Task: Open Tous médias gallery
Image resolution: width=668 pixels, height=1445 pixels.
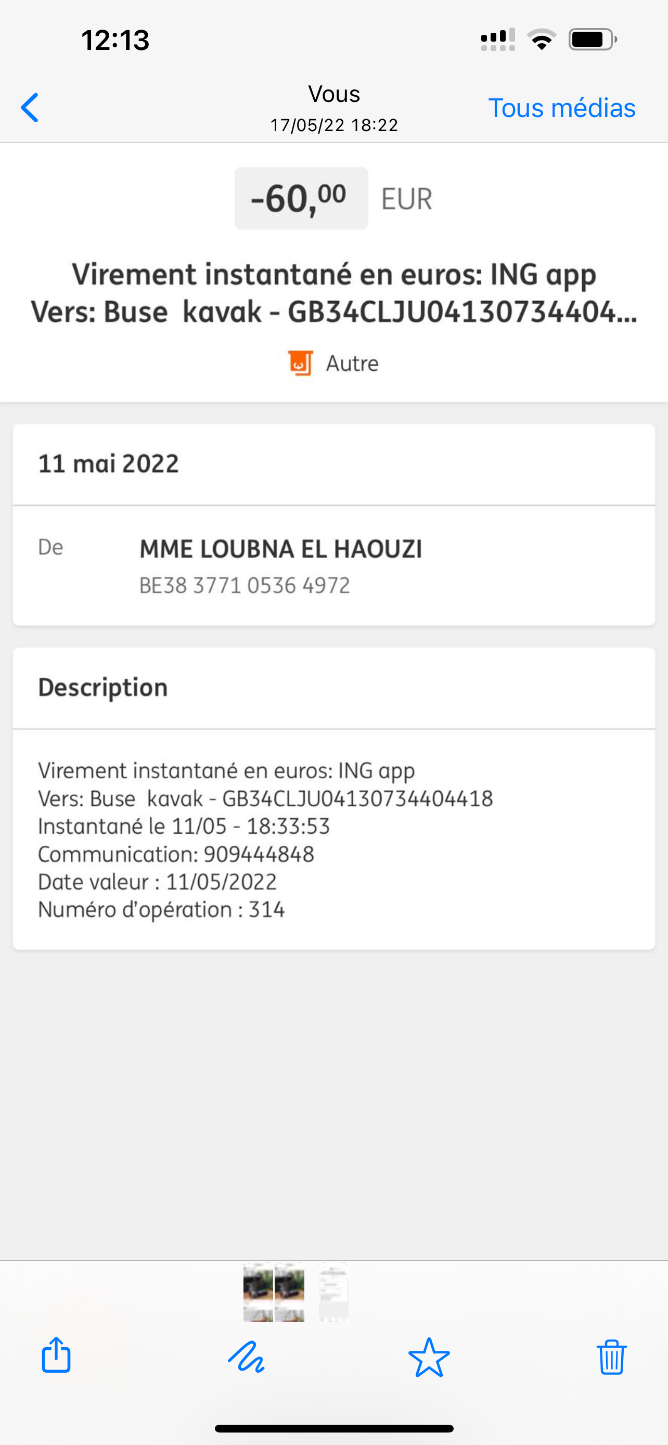Action: pos(561,108)
